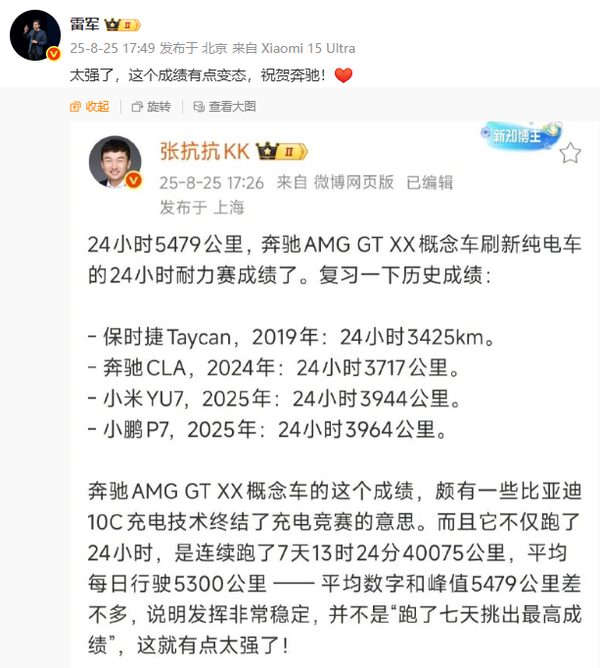Rotate the image with 旋转

tap(151, 106)
